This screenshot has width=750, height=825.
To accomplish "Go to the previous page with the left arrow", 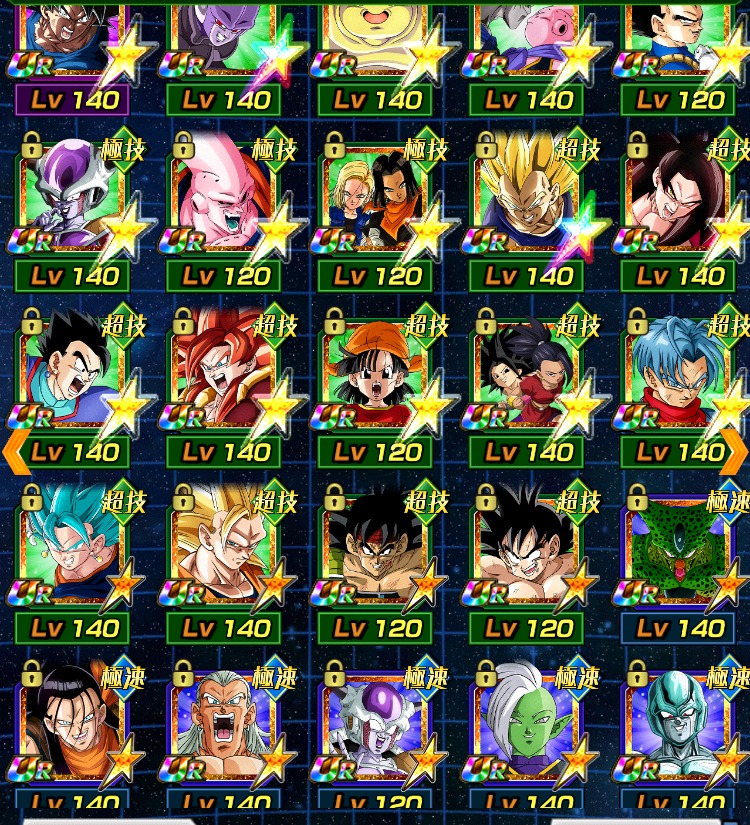I will [x=14, y=452].
